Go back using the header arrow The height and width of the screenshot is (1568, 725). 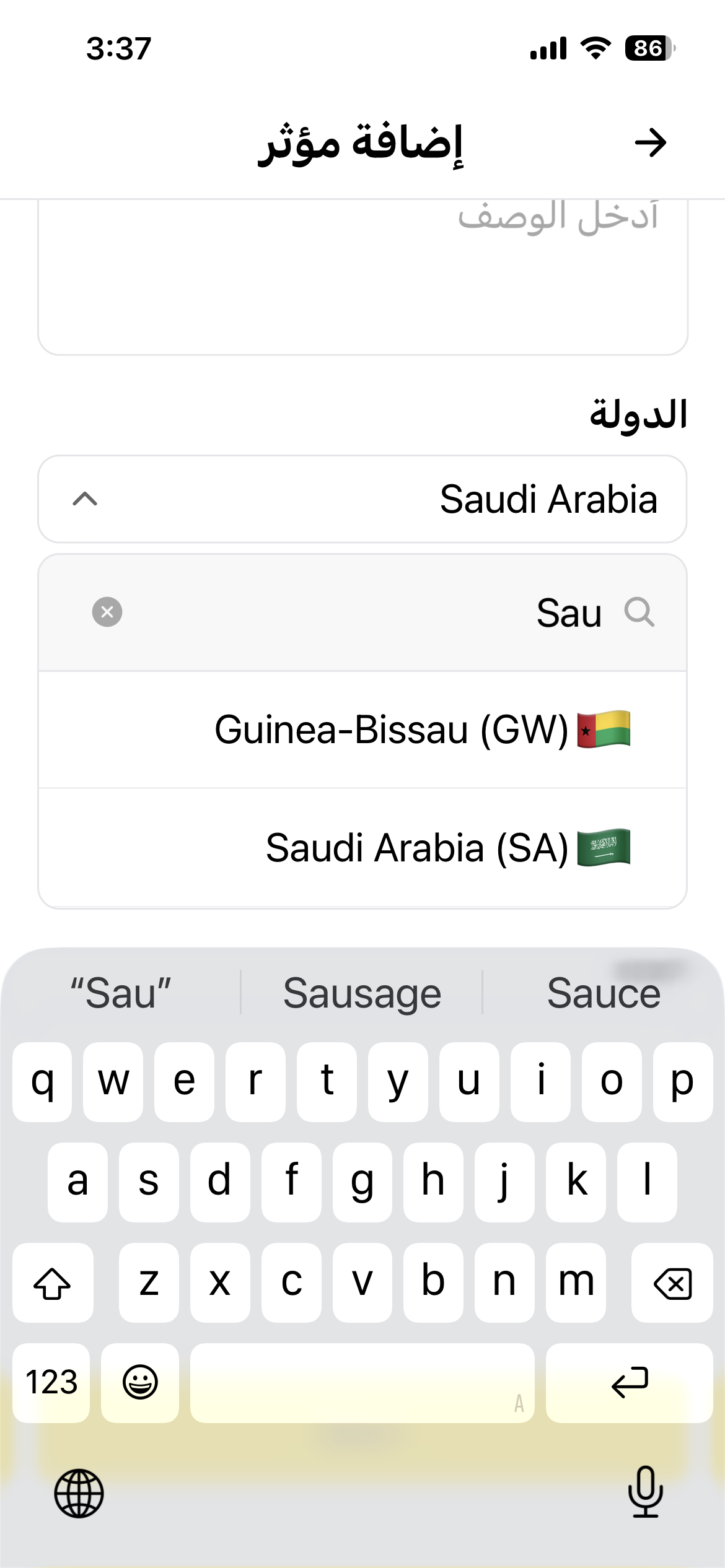tap(650, 143)
